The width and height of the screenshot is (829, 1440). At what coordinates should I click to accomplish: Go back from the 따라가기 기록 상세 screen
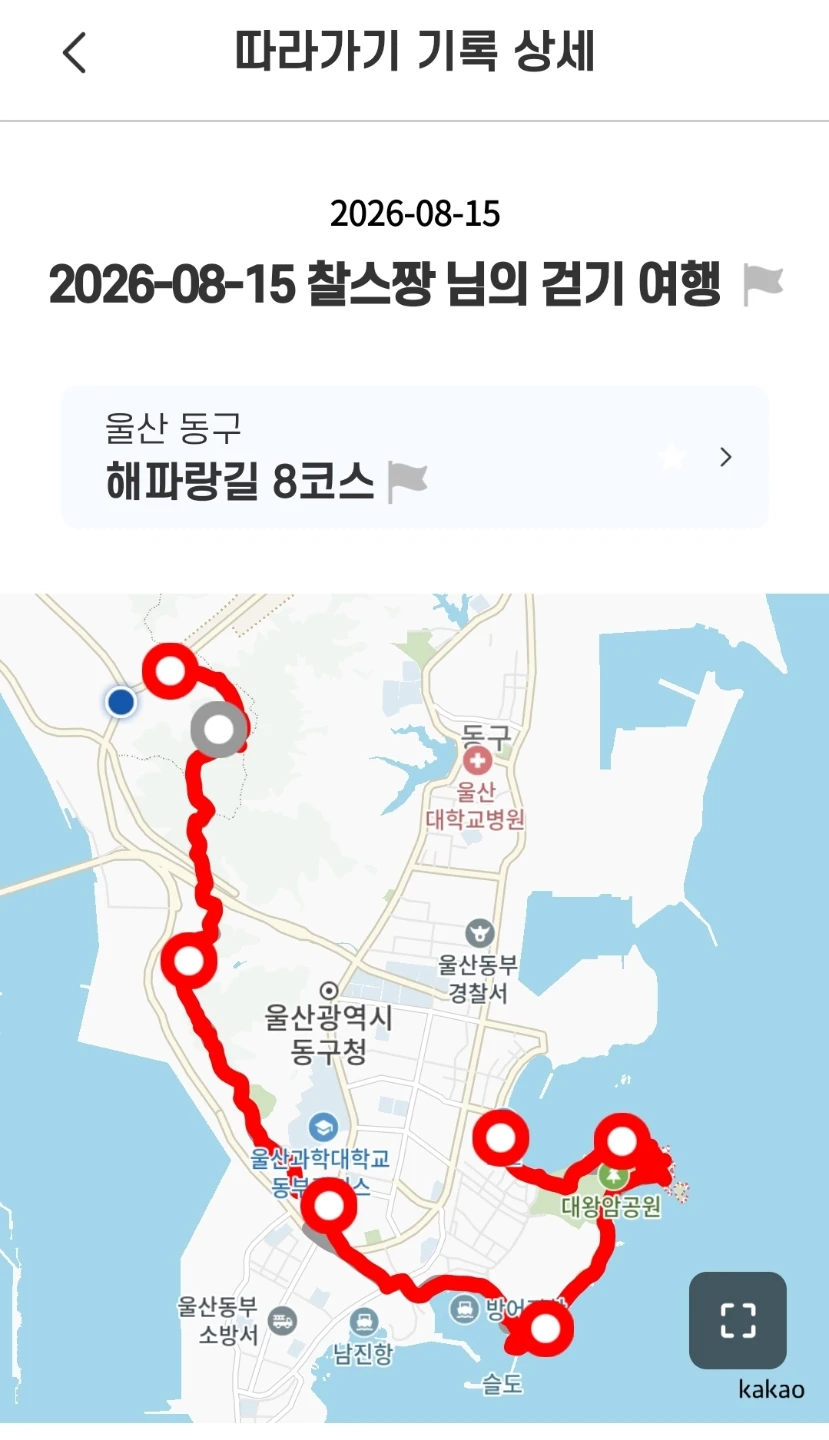tap(75, 52)
